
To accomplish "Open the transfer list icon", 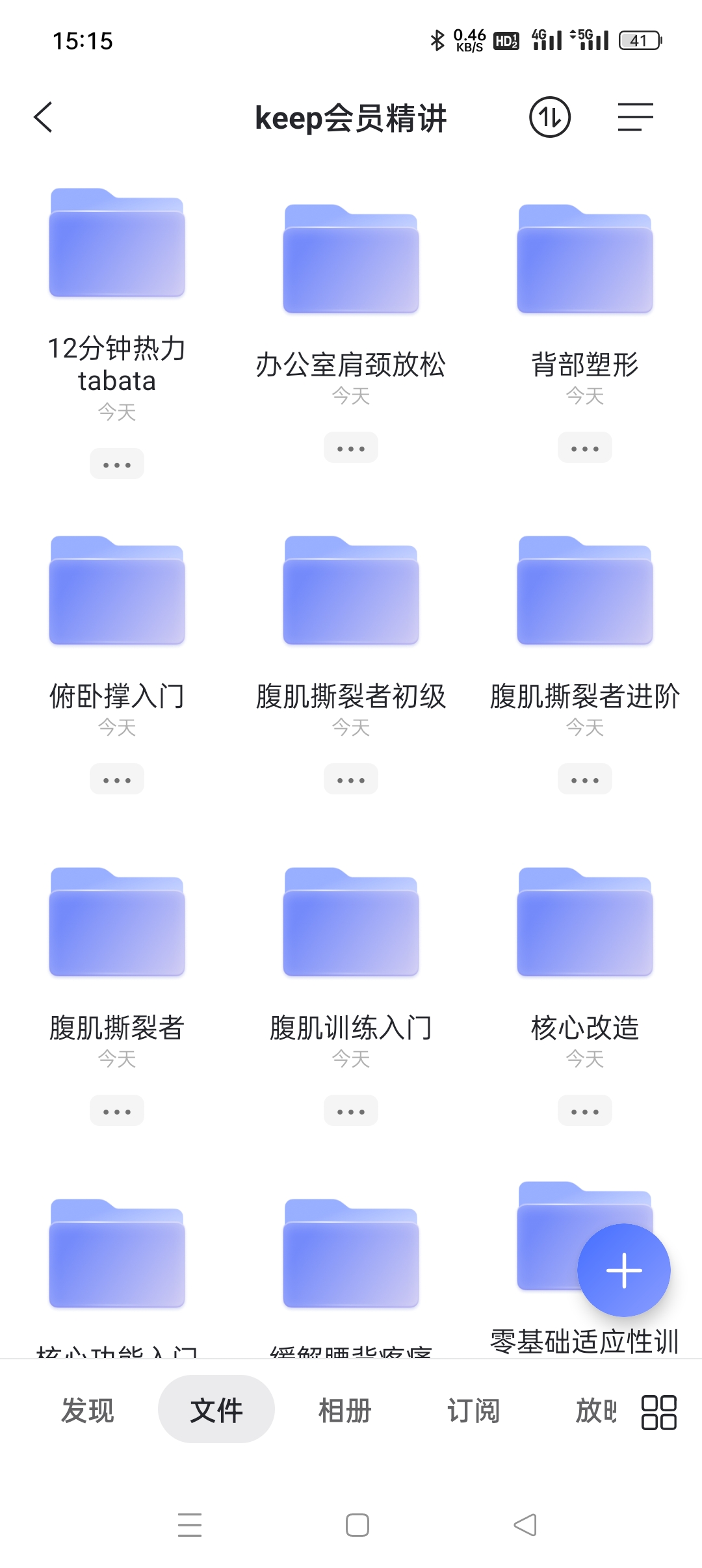I will click(550, 118).
